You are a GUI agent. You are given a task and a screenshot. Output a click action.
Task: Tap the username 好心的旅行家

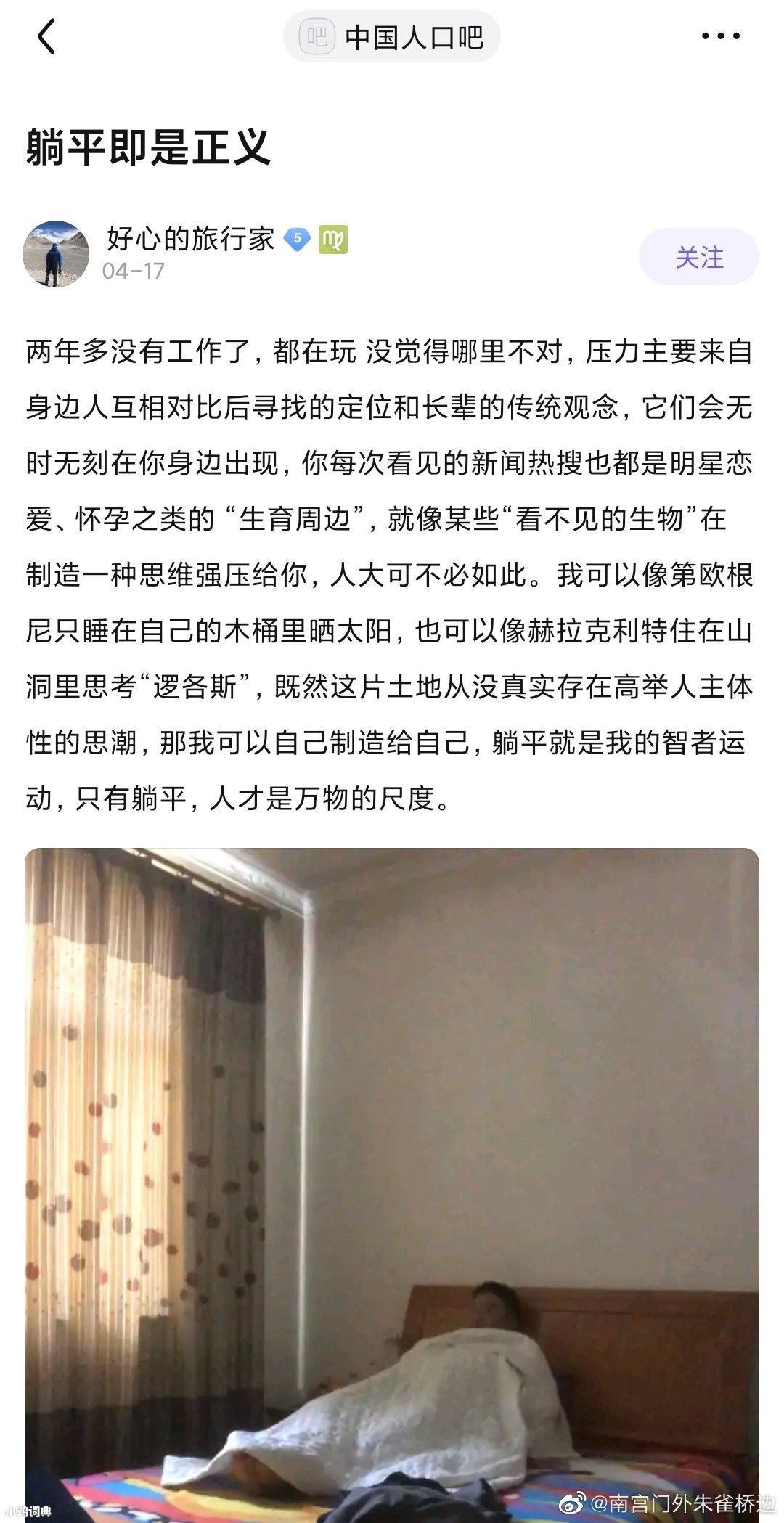(190, 239)
